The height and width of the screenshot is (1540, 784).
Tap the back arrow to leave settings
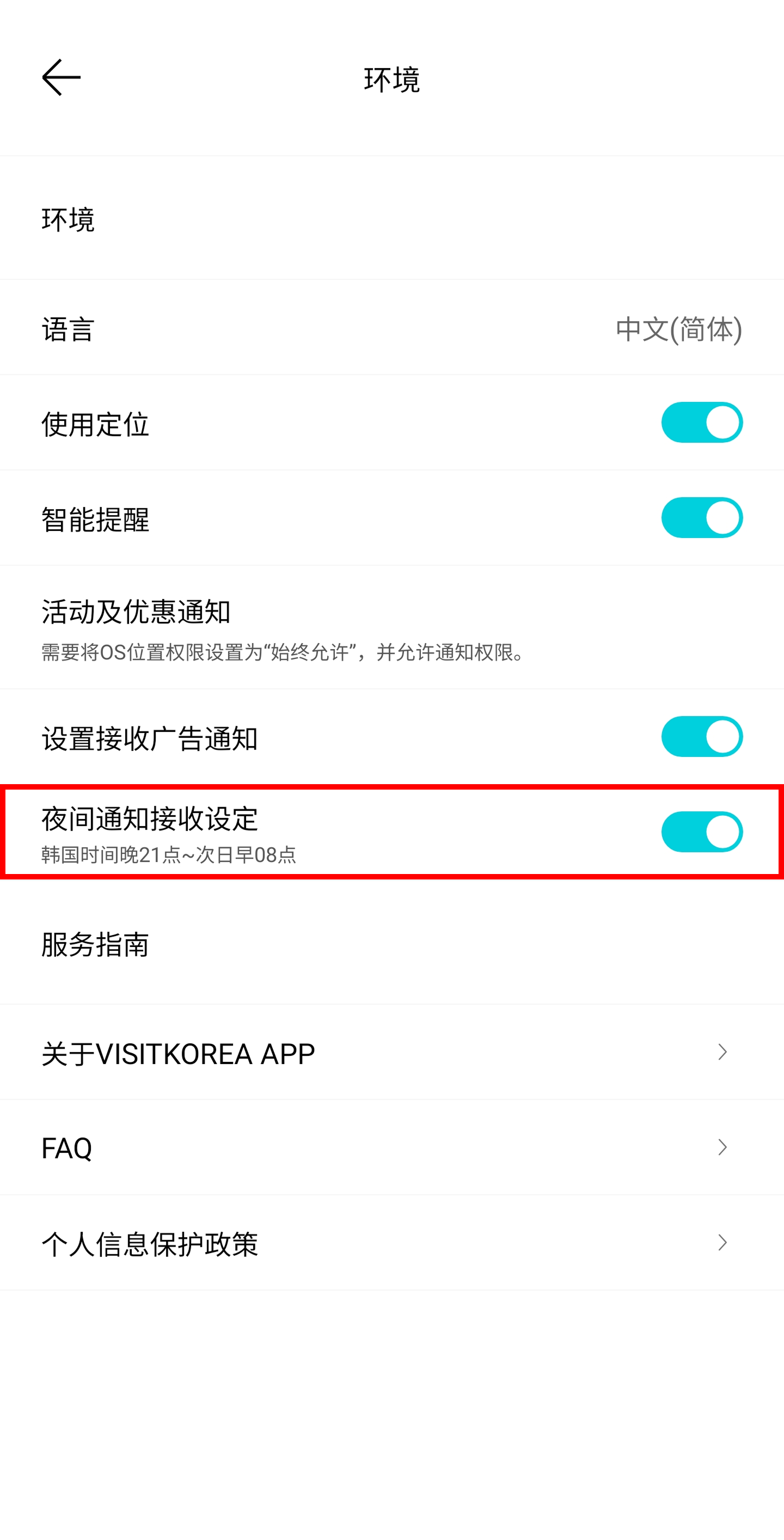pyautogui.click(x=60, y=78)
